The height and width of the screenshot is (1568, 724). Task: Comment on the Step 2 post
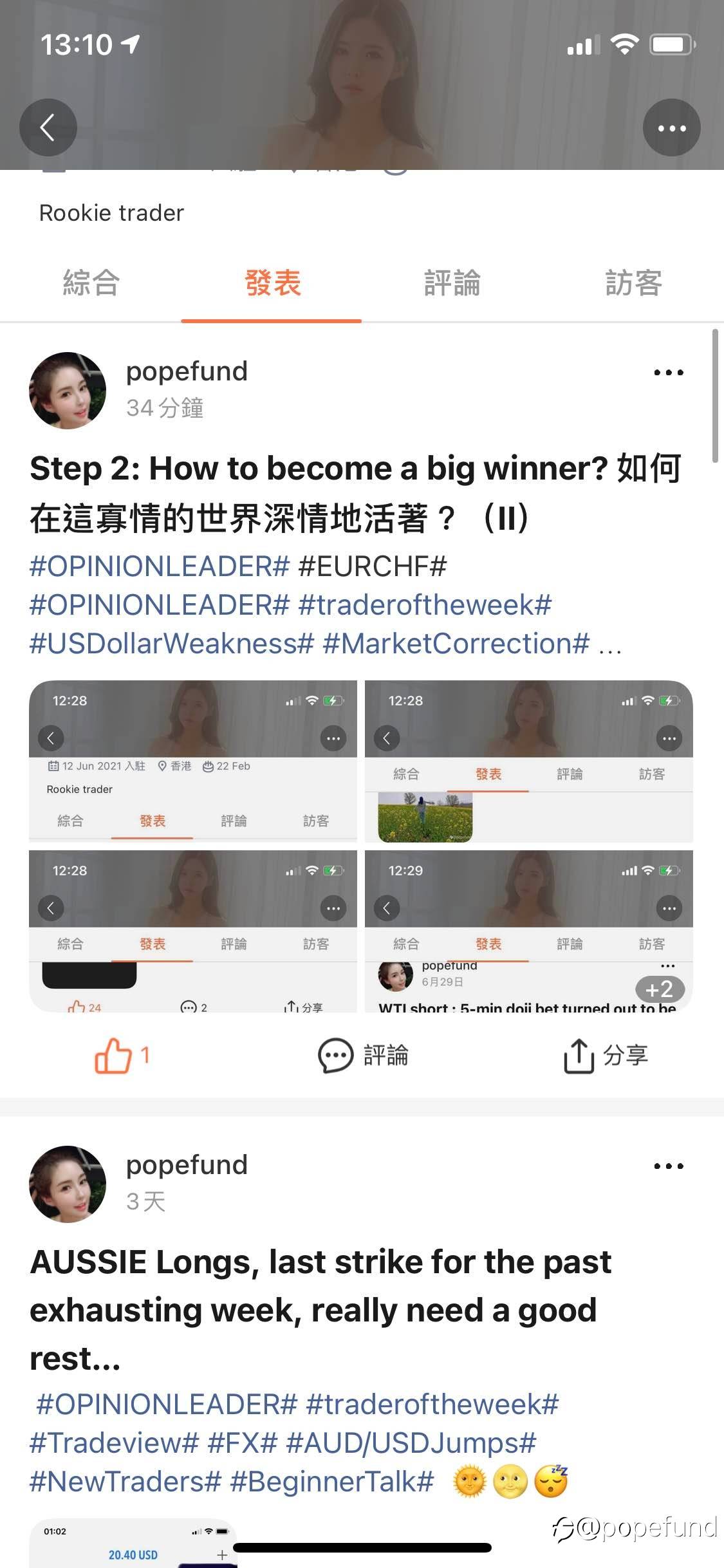pyautogui.click(x=364, y=1056)
